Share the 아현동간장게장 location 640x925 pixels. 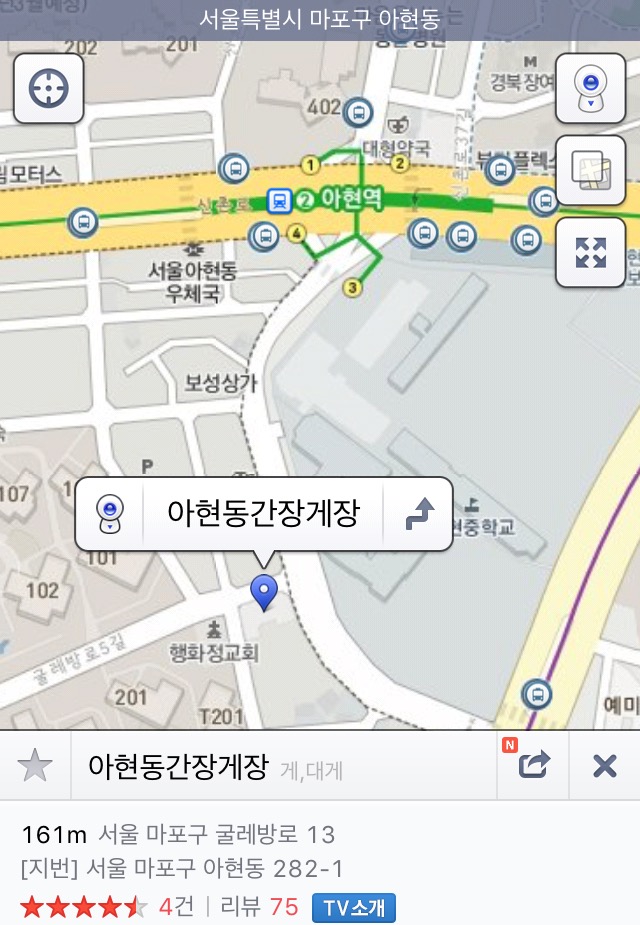pyautogui.click(x=534, y=767)
